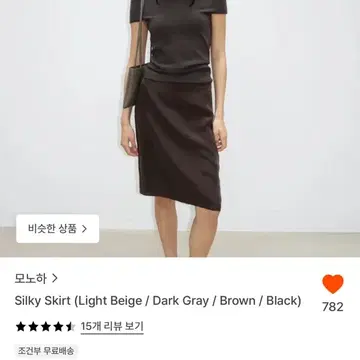Open similar products via 비슷한 상품 button
This screenshot has height=360, width=360.
[x=58, y=229]
